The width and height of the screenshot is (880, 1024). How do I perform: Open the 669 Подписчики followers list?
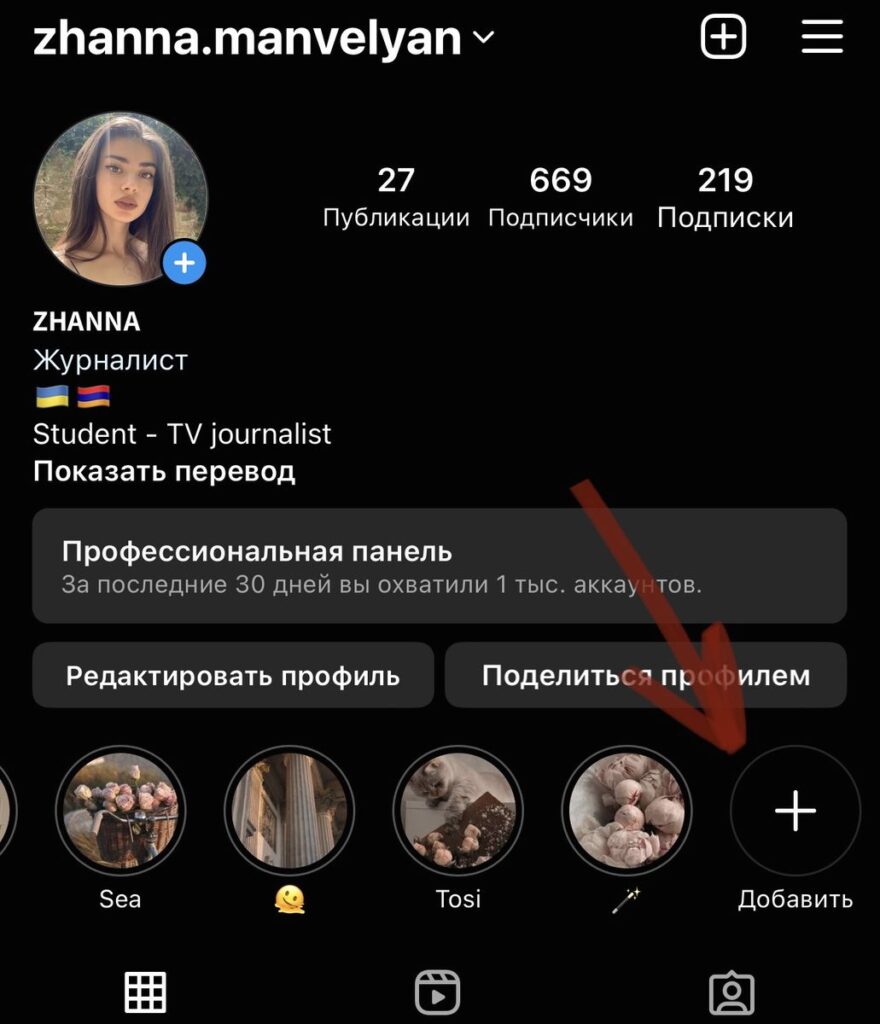point(560,197)
